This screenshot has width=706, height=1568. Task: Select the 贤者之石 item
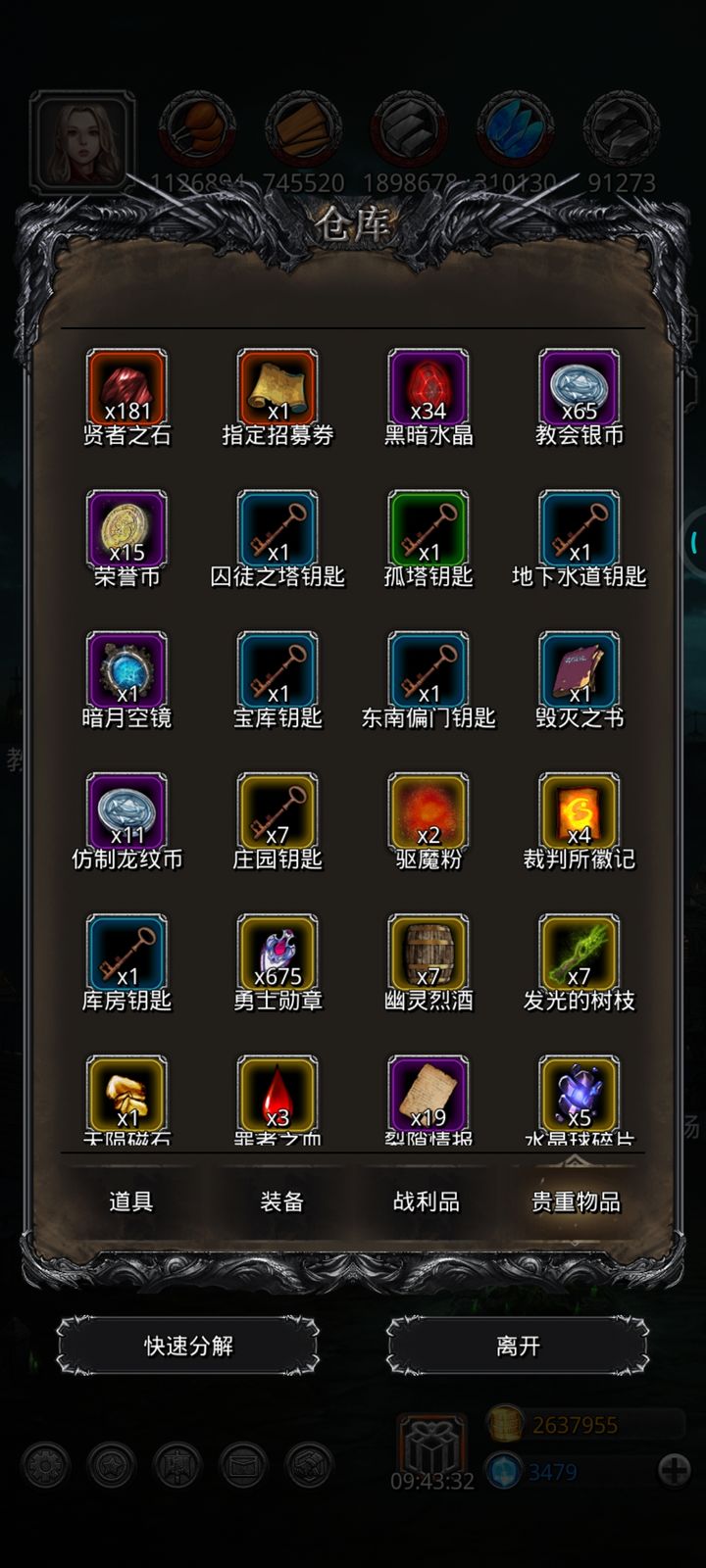point(126,388)
